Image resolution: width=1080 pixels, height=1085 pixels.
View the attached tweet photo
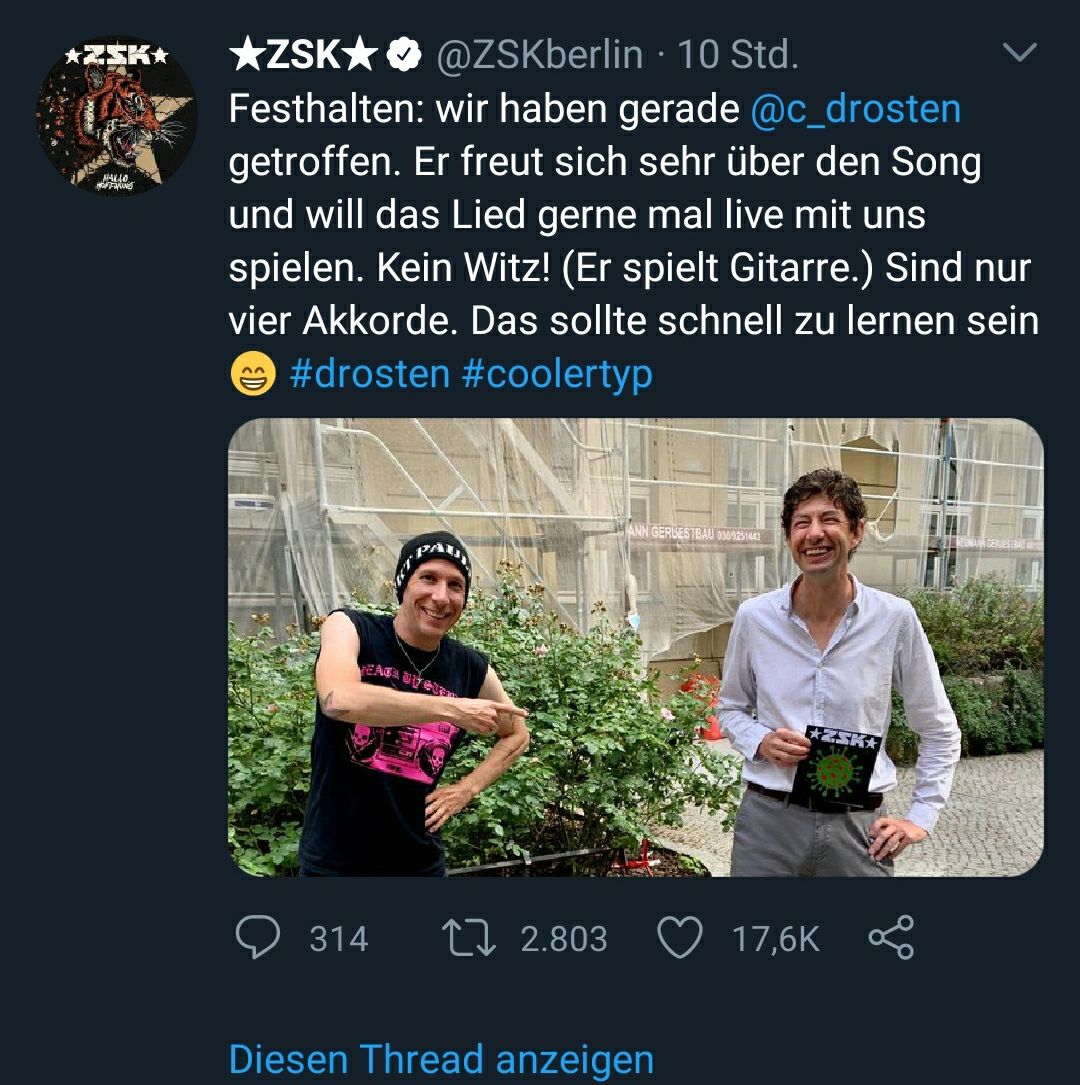(635, 647)
